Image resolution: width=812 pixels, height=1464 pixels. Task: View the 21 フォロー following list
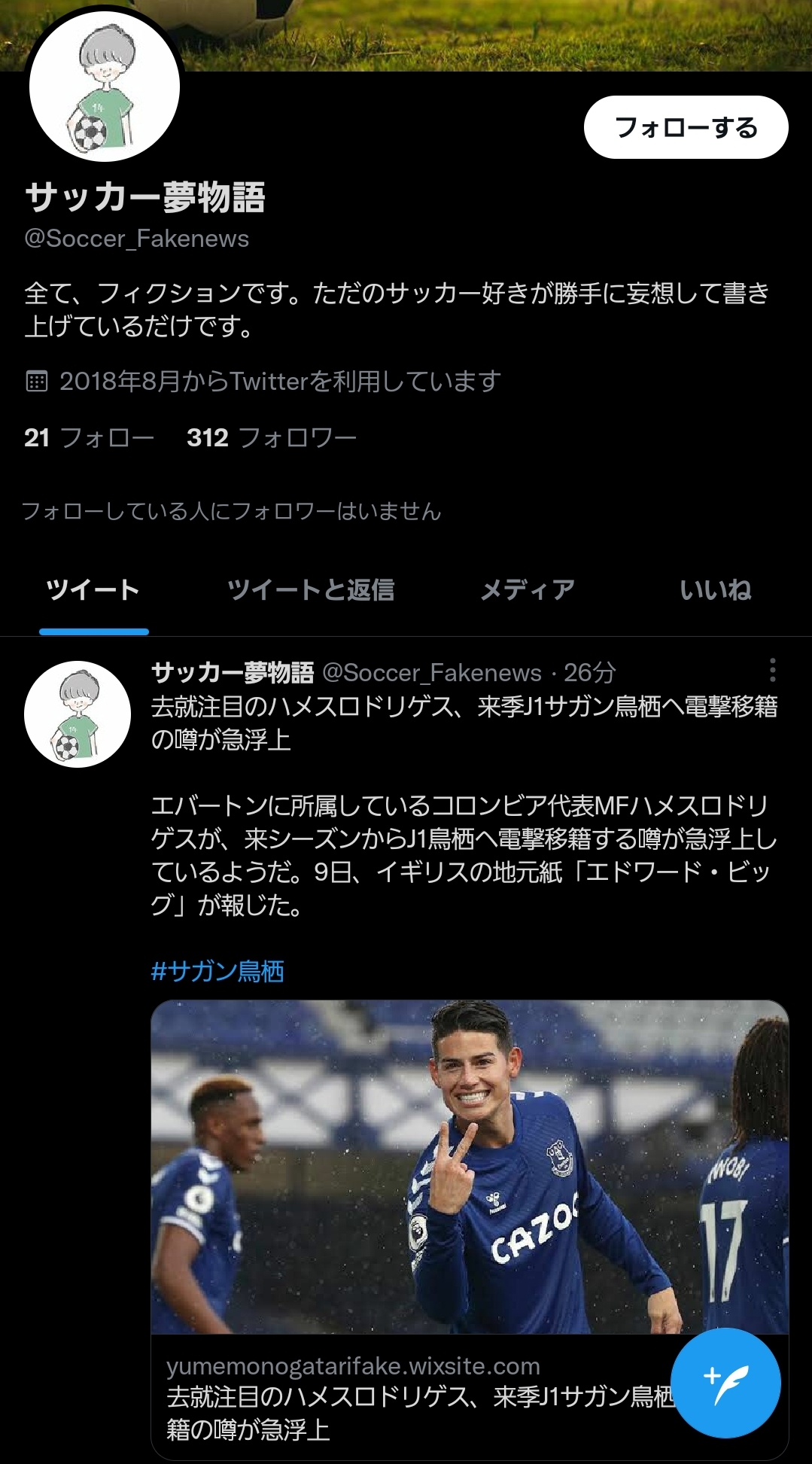[x=89, y=437]
